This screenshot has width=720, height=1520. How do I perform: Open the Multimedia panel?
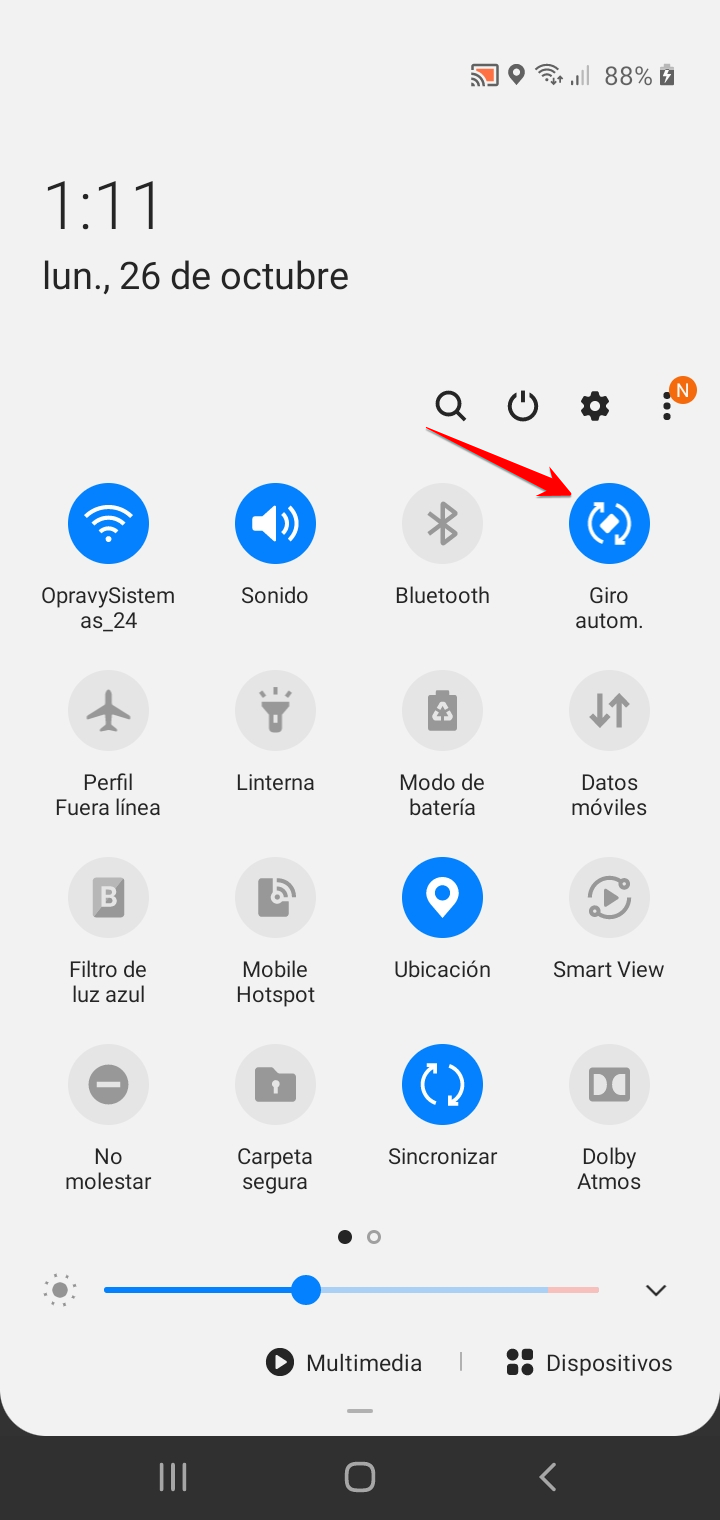point(344,1362)
